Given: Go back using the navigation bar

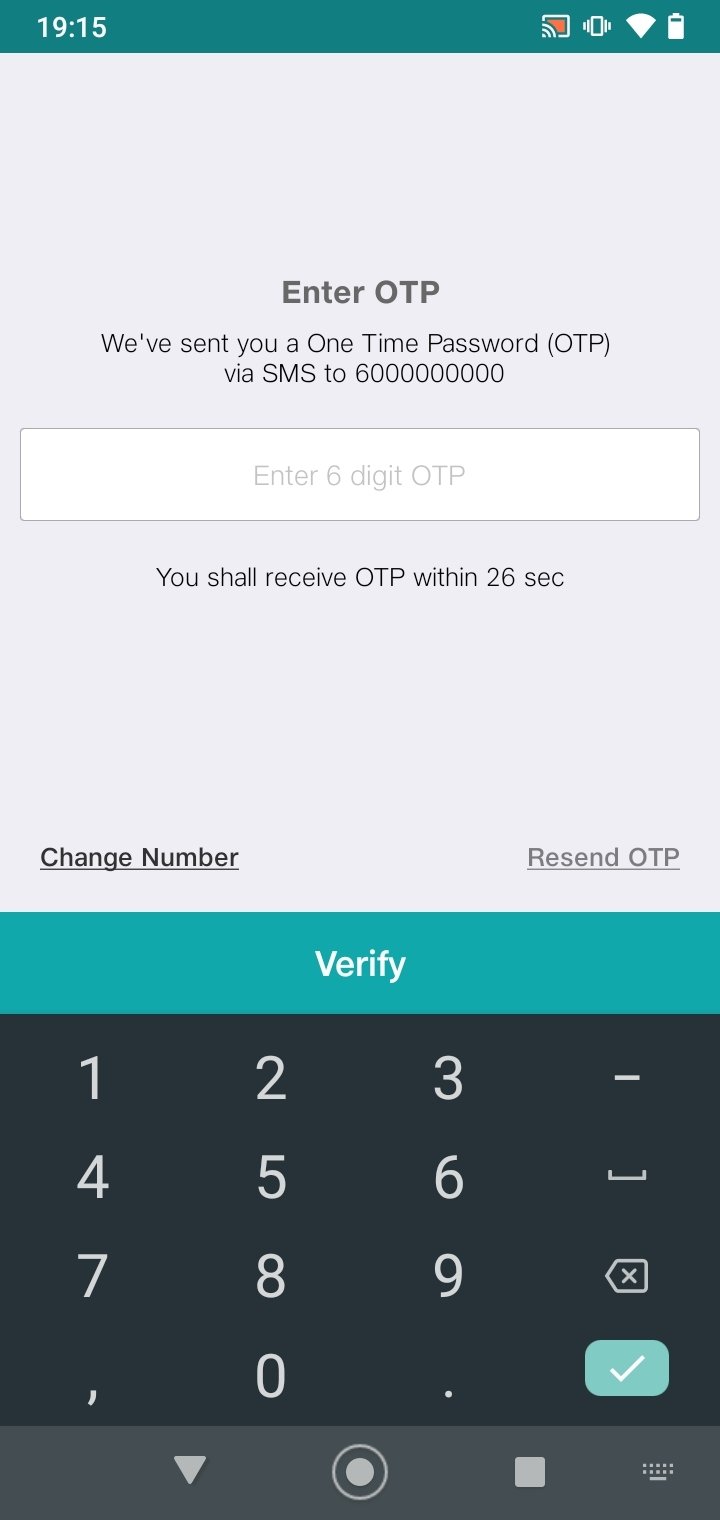Looking at the screenshot, I should click(189, 1470).
